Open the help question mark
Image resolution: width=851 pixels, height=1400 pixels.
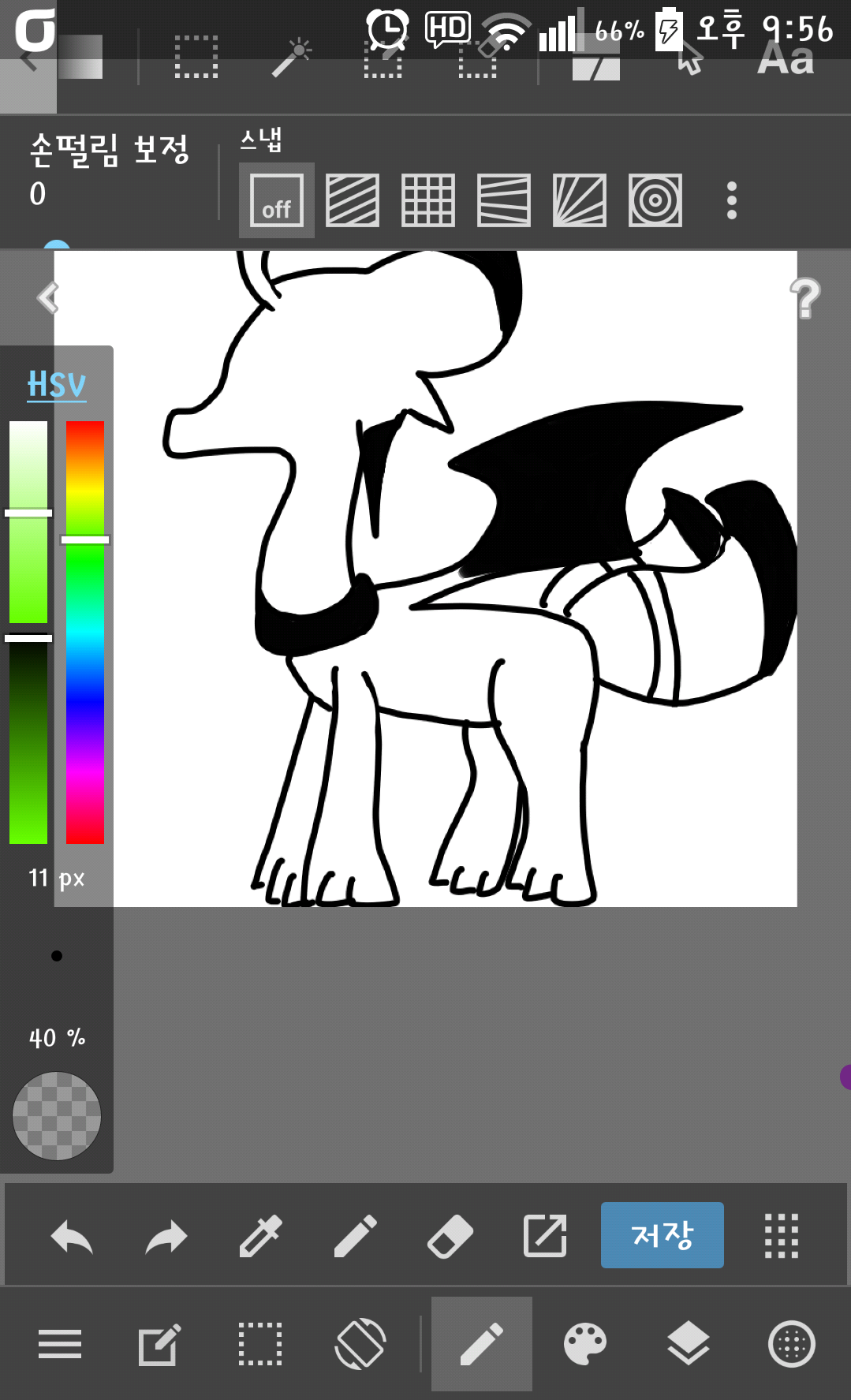pyautogui.click(x=805, y=298)
